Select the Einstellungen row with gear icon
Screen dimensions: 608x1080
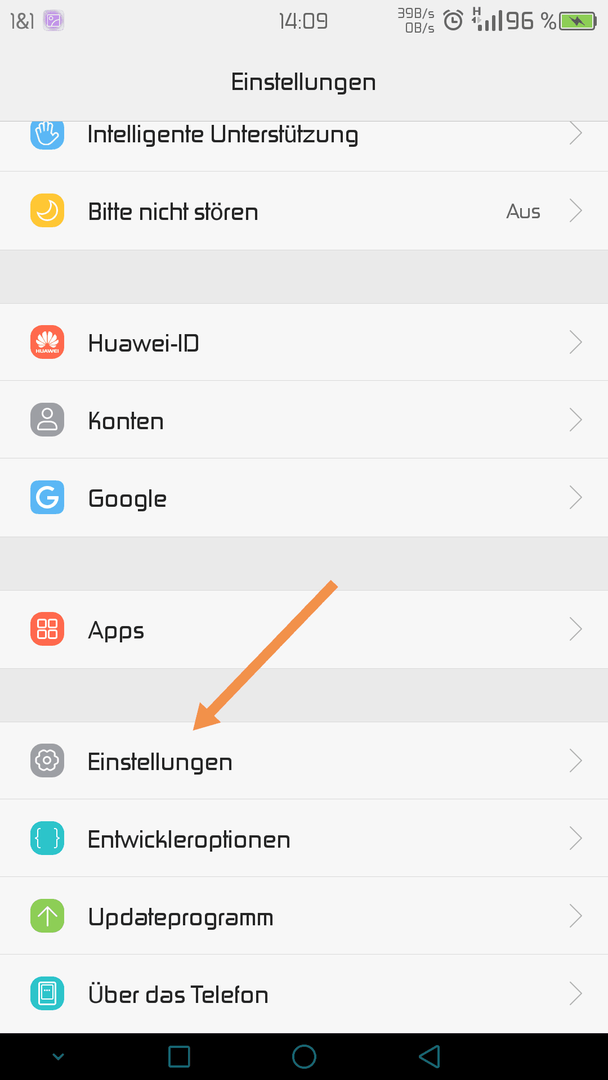click(300, 762)
